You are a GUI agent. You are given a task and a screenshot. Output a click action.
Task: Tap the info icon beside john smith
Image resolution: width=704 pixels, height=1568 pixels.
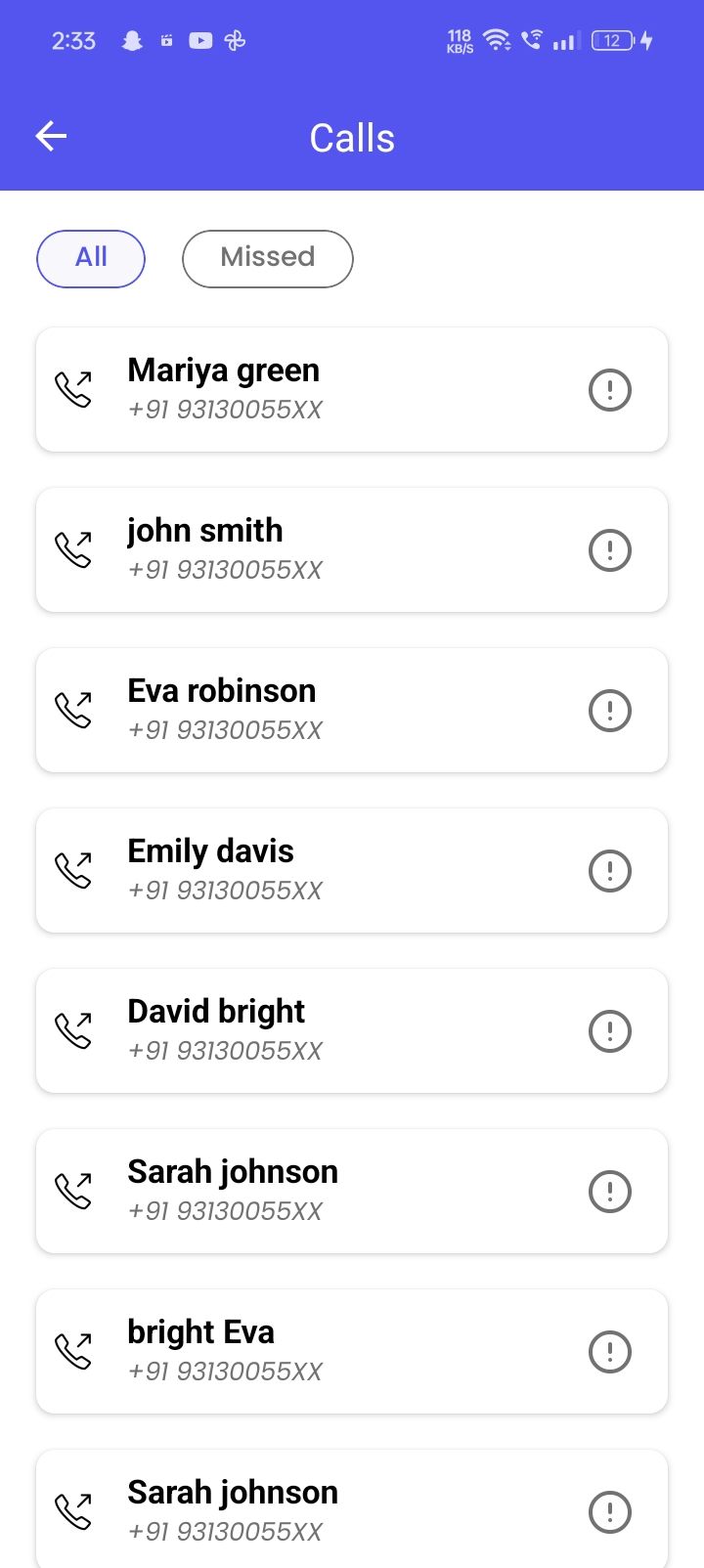609,550
